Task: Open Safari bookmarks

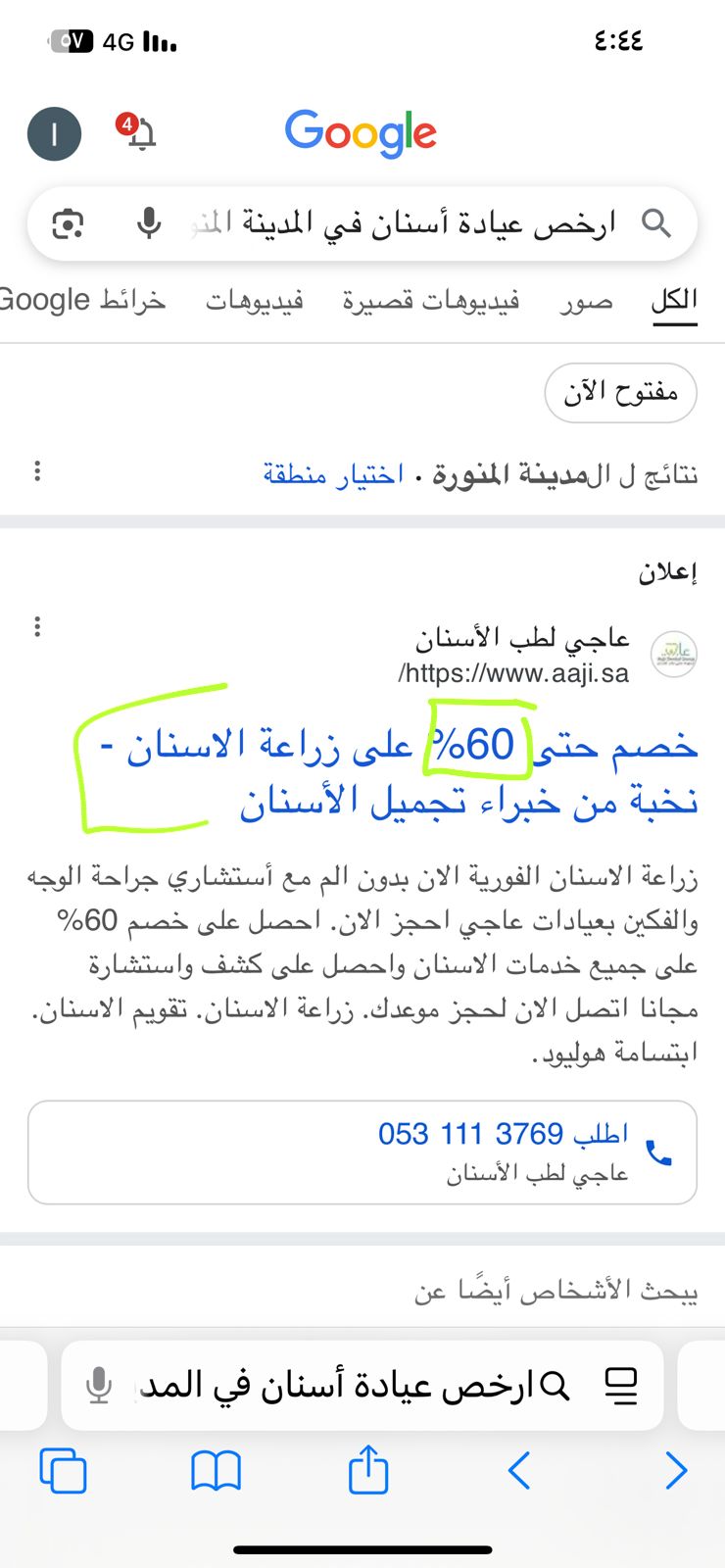Action: [x=216, y=1470]
